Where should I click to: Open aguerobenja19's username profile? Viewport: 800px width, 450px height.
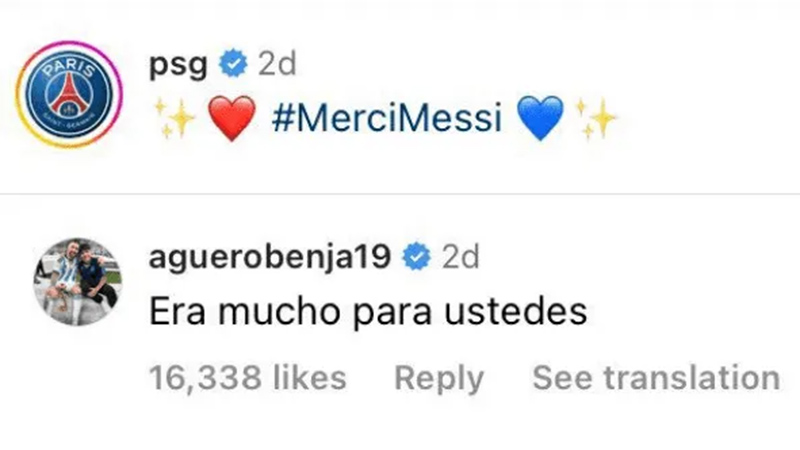(269, 257)
